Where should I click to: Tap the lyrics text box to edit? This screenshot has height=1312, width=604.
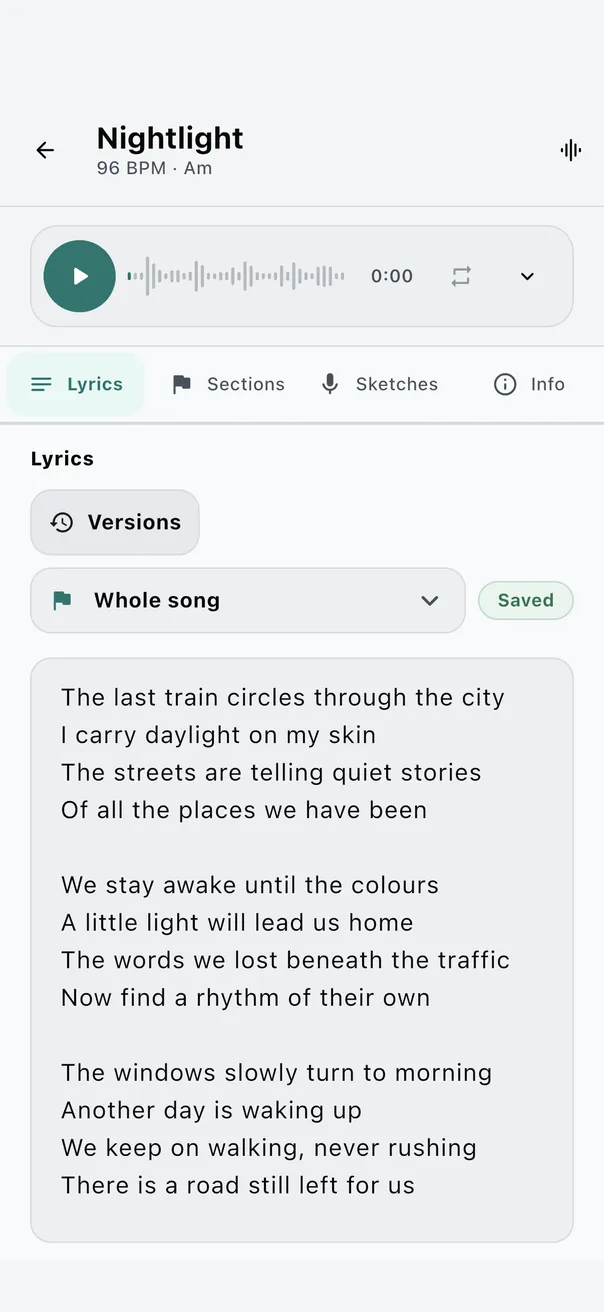pyautogui.click(x=302, y=950)
